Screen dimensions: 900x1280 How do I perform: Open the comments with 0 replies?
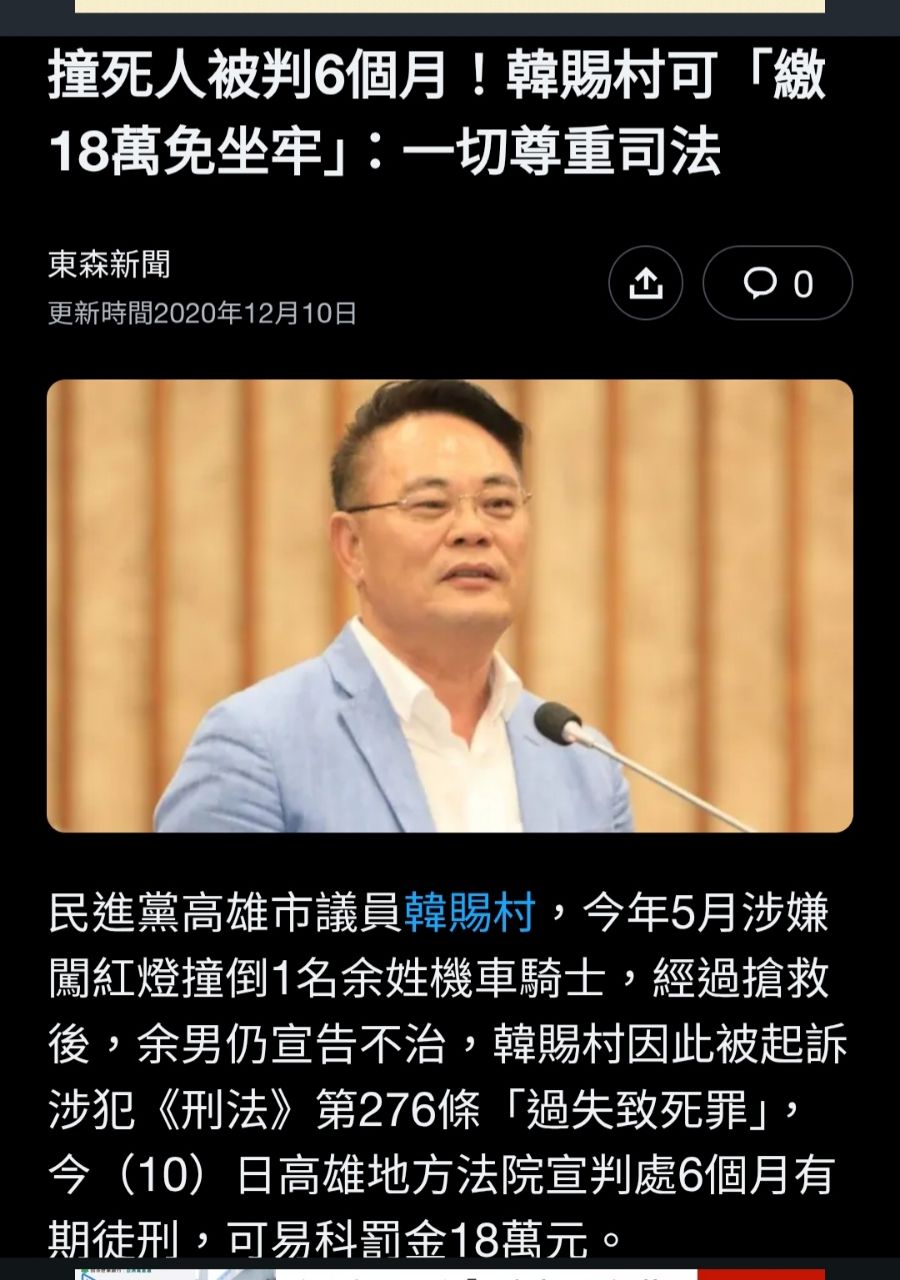[777, 284]
